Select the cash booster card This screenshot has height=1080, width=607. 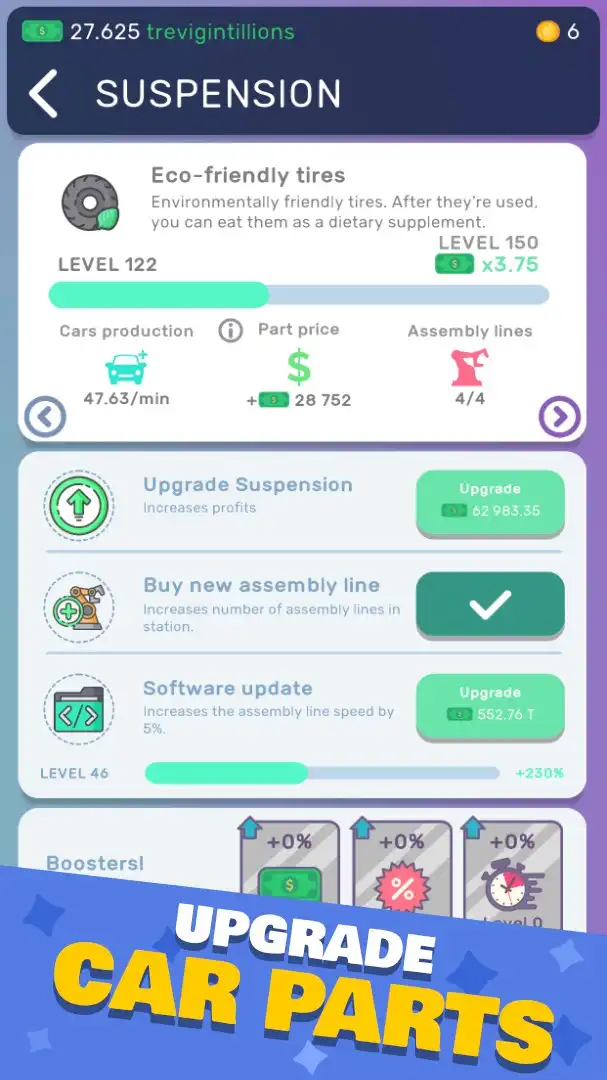pos(290,869)
